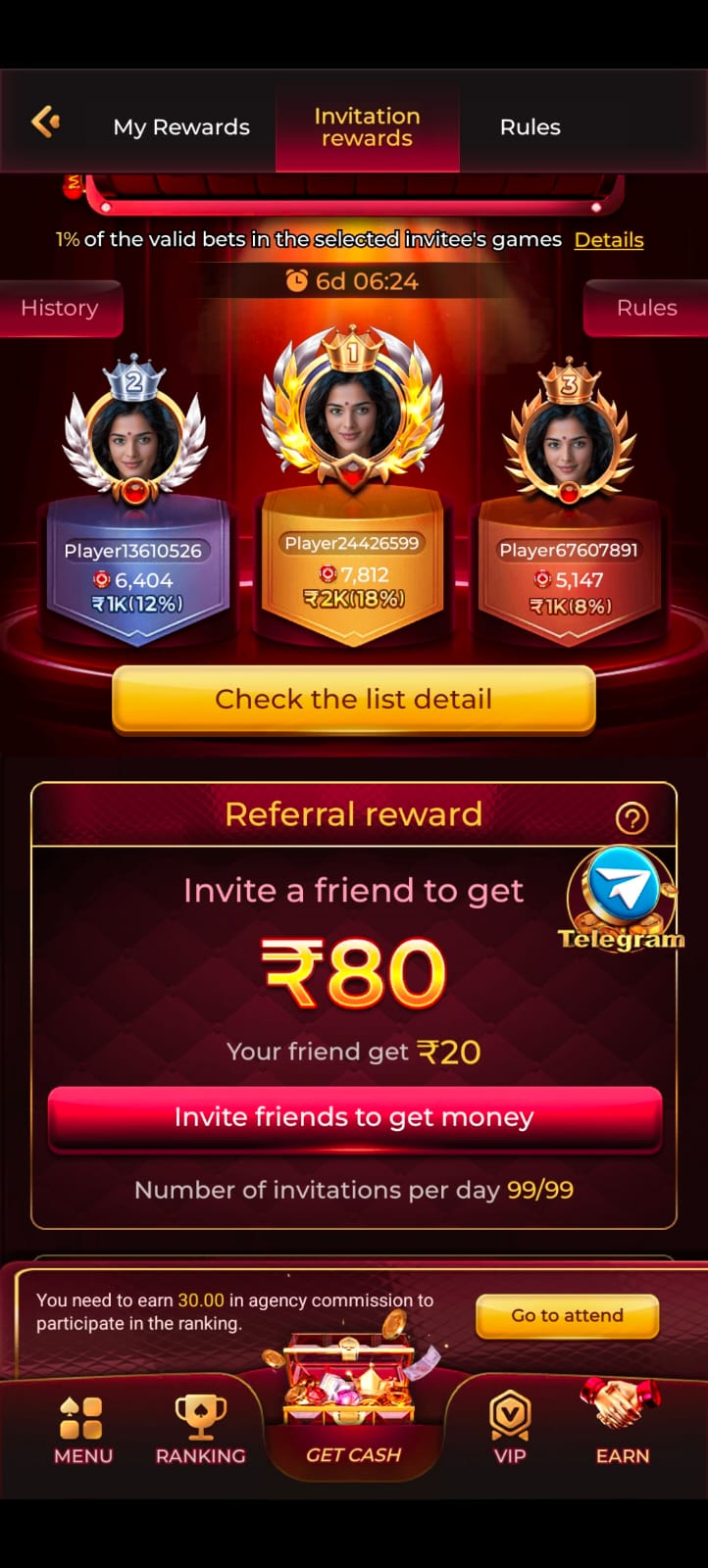Tap Invite friends to get money
The image size is (708, 1568).
click(354, 1117)
